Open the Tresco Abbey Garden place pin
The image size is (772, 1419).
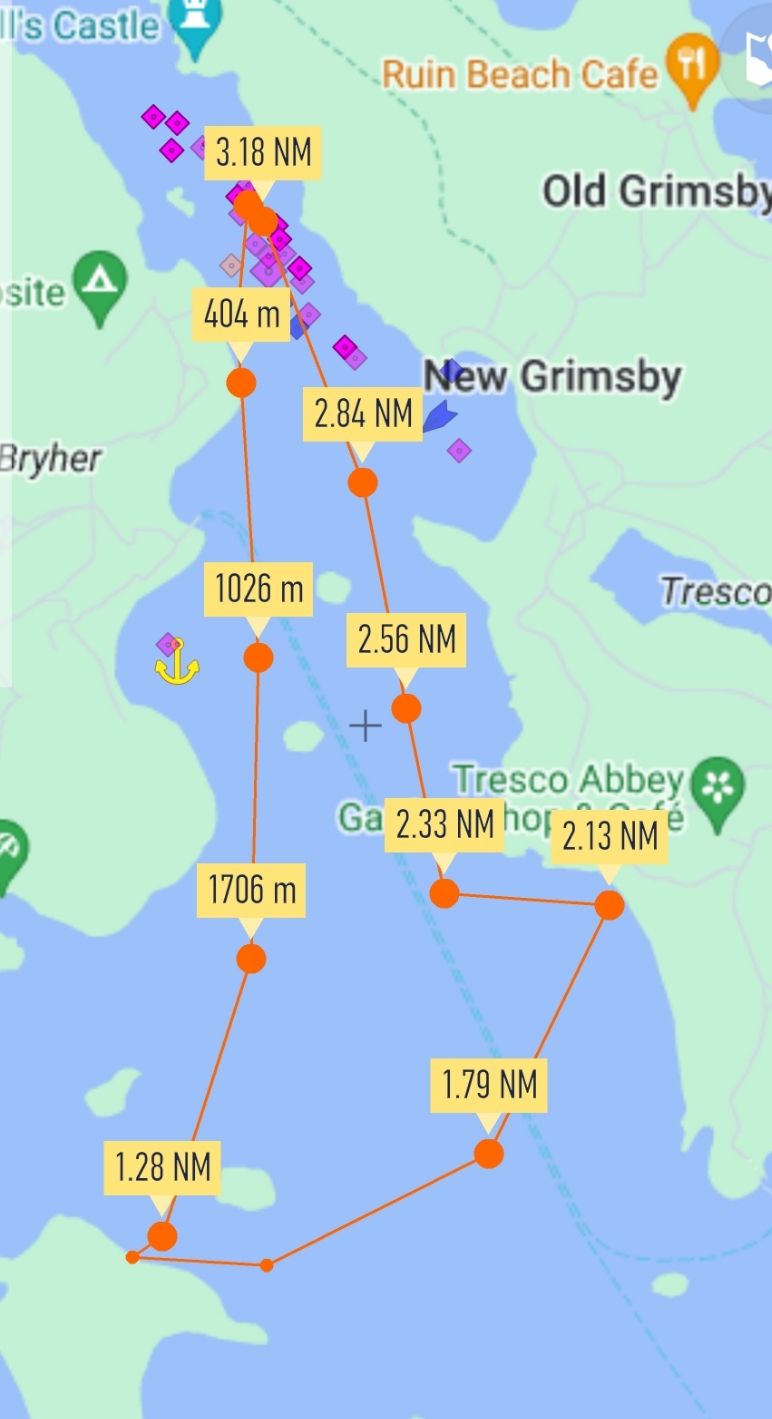(718, 790)
